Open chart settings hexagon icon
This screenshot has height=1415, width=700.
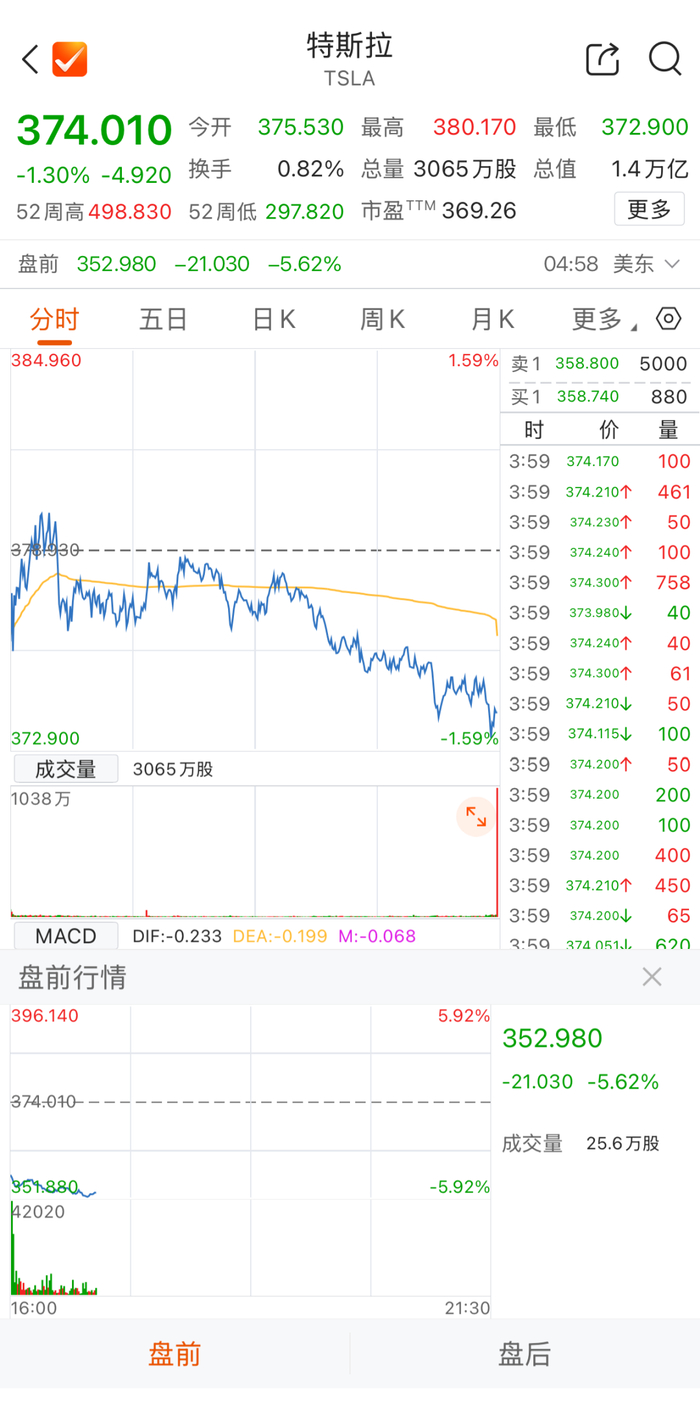coord(669,319)
